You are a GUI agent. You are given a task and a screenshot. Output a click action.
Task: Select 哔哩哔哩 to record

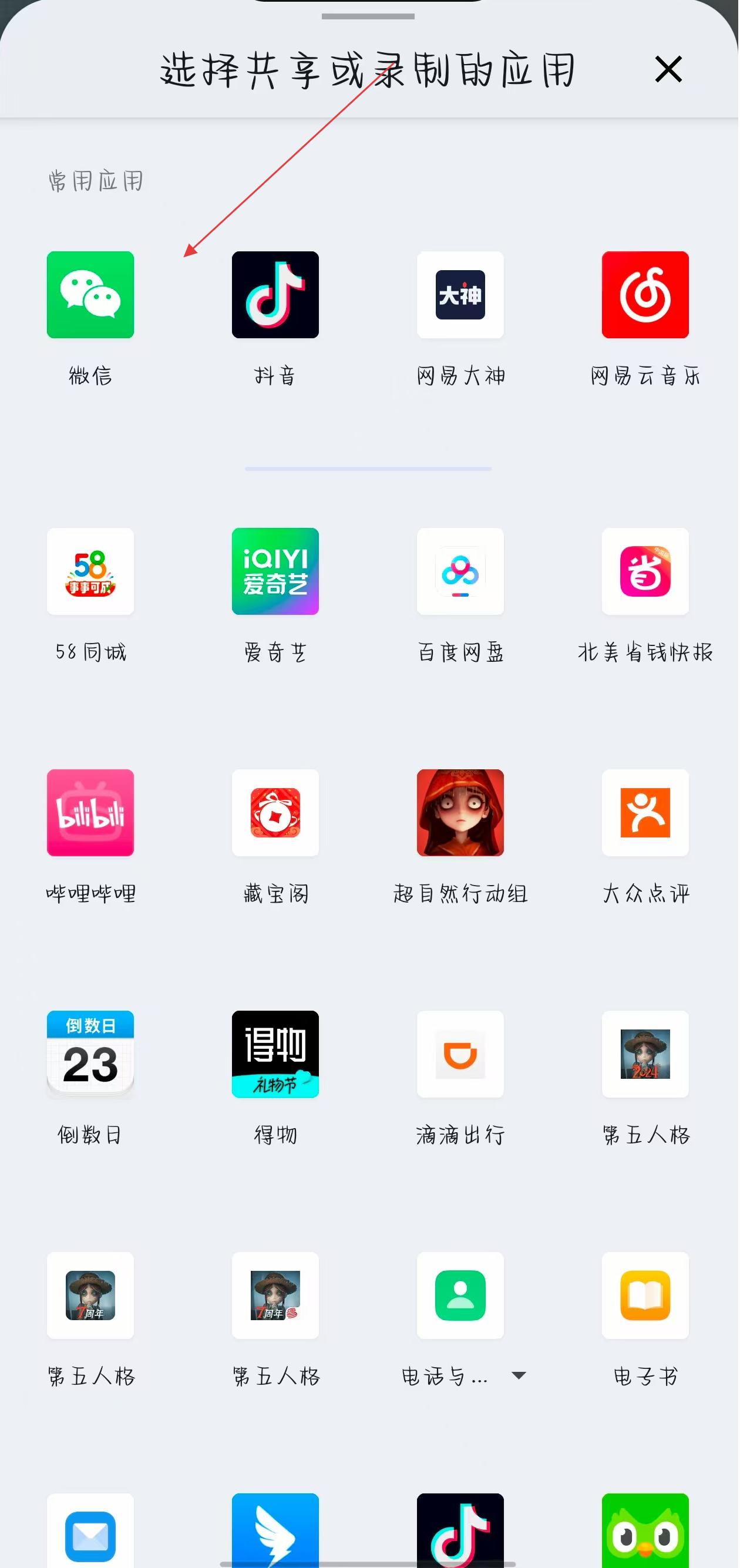click(x=90, y=813)
